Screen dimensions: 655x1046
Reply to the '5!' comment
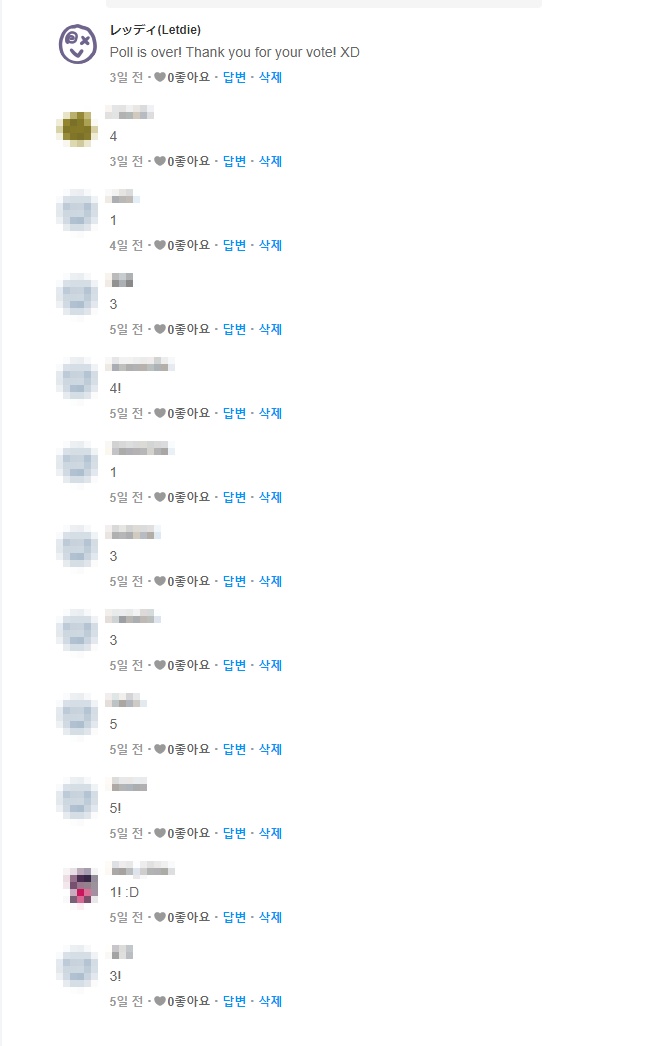coord(234,833)
